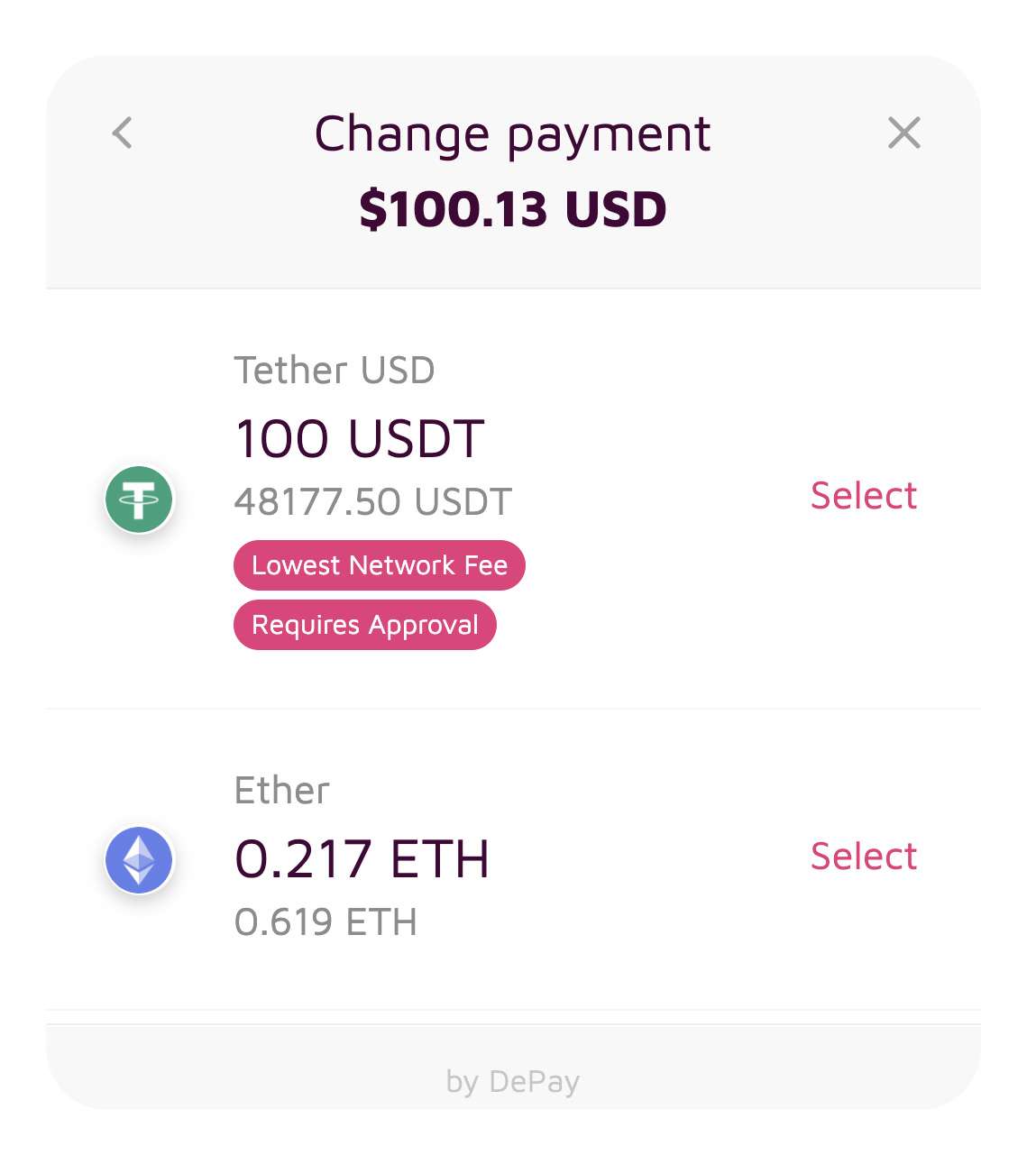The height and width of the screenshot is (1164, 1036).
Task: Open the by DePay link
Action: [512, 1080]
